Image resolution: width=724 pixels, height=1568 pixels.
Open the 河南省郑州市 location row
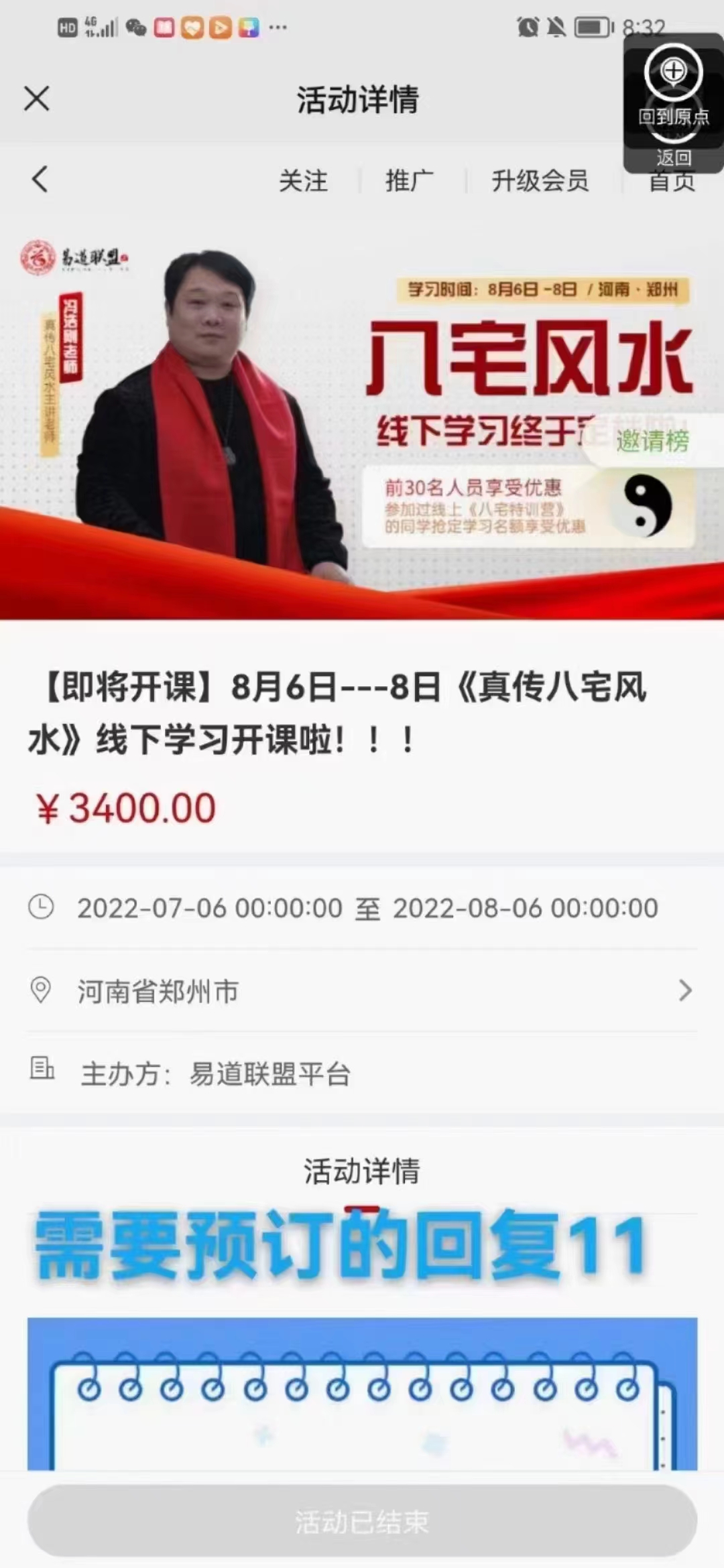(x=362, y=990)
